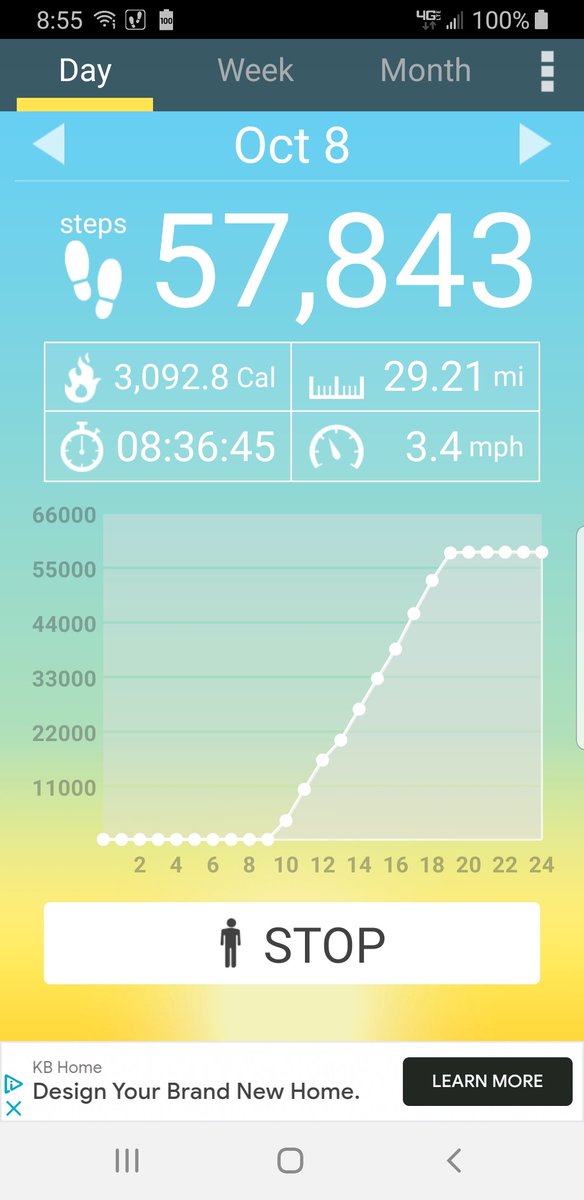The image size is (584, 1200).
Task: Select the Day tab
Action: click(x=85, y=70)
